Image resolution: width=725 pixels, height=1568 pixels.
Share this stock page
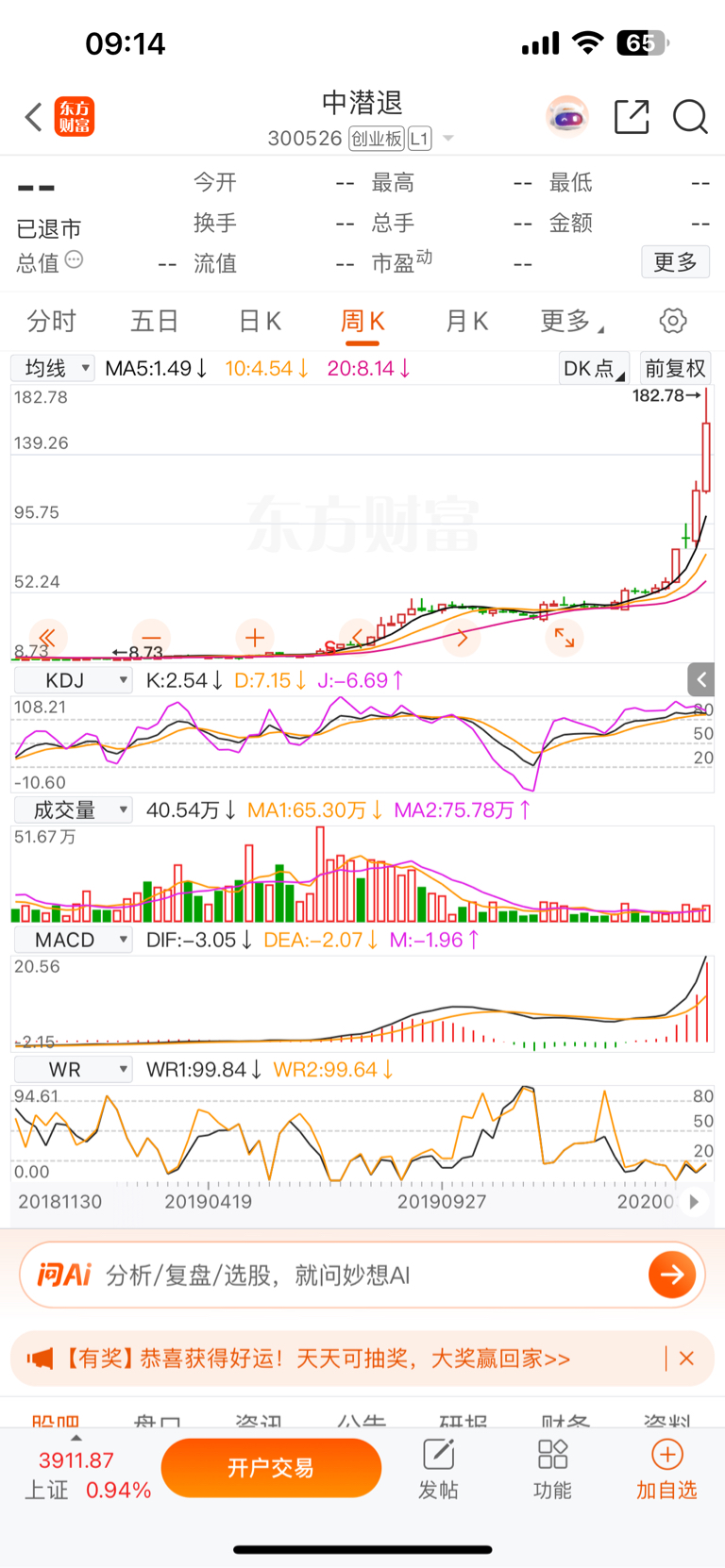pyautogui.click(x=632, y=117)
